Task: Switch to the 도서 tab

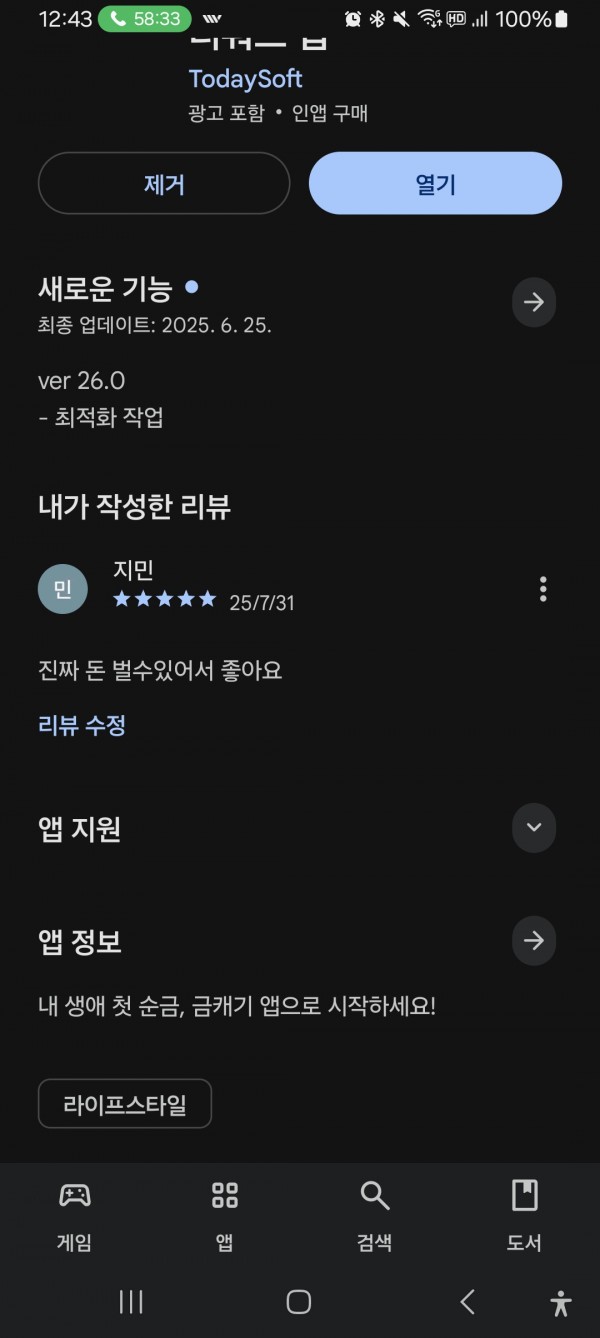Action: click(525, 1215)
